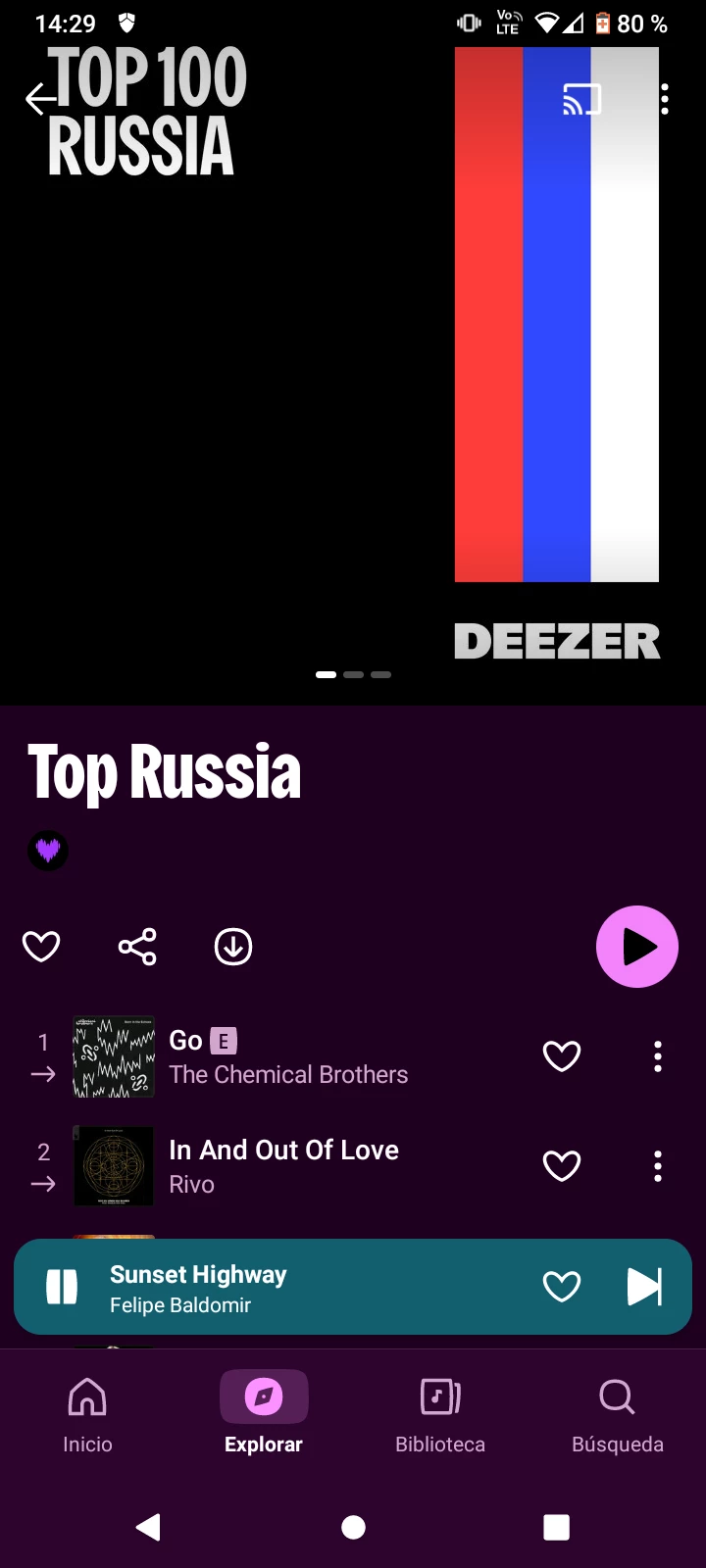Share the Top Russia playlist
Screen dimensions: 706x1568
(x=137, y=947)
